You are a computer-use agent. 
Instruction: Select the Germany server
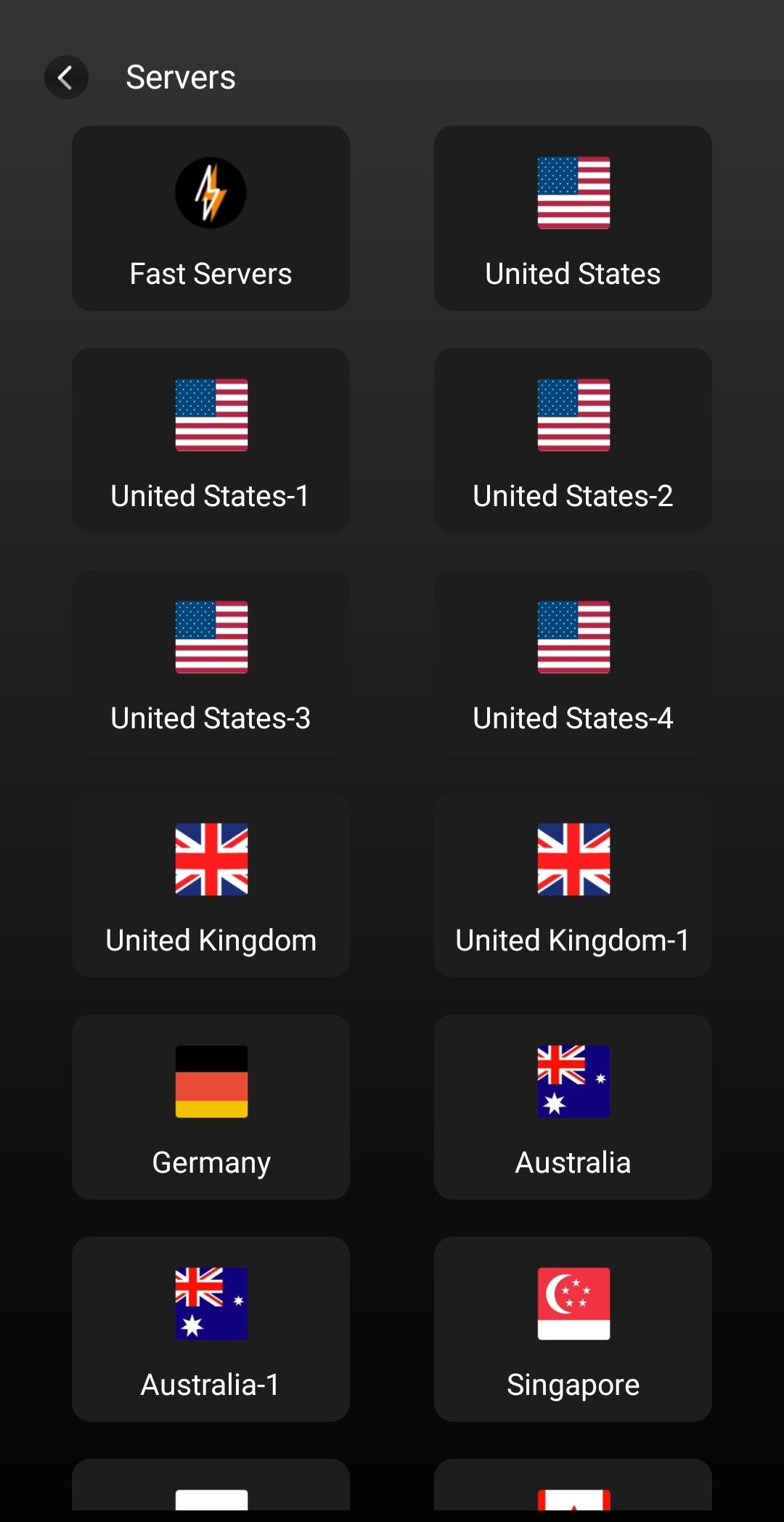(211, 1107)
